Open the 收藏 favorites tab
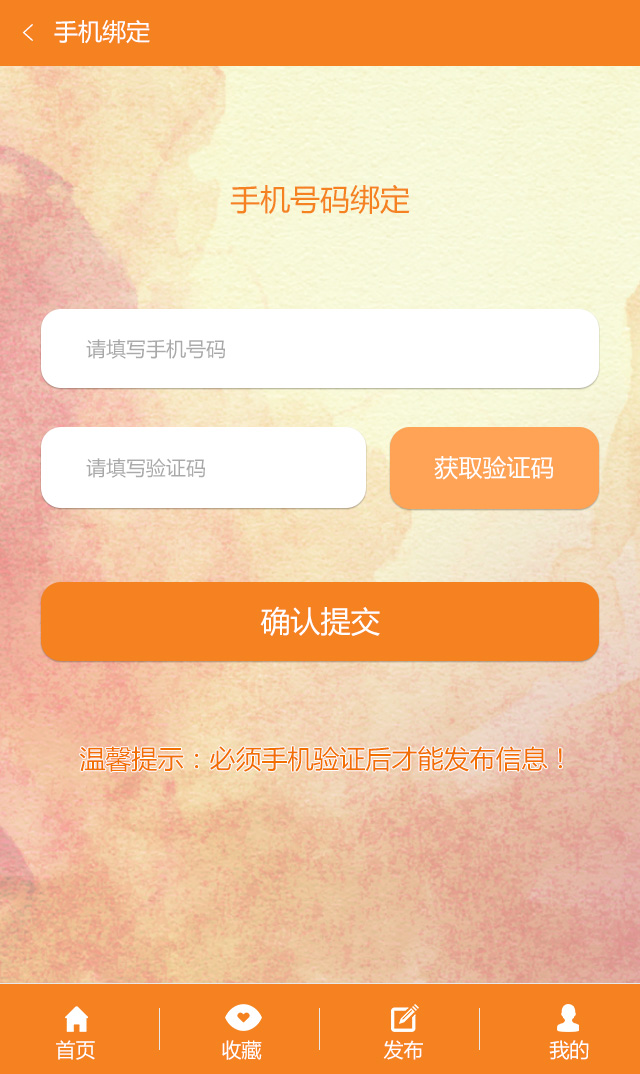 pyautogui.click(x=242, y=1031)
